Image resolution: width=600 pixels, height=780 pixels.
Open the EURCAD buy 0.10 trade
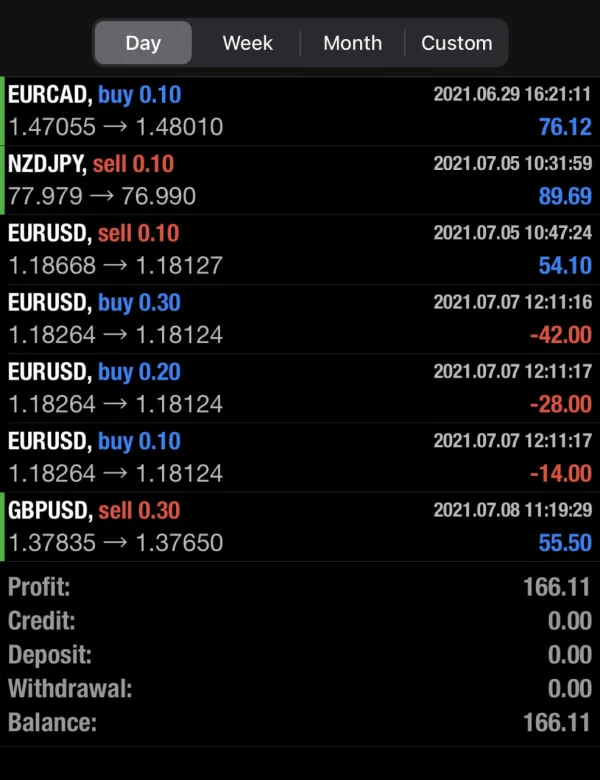click(x=300, y=111)
